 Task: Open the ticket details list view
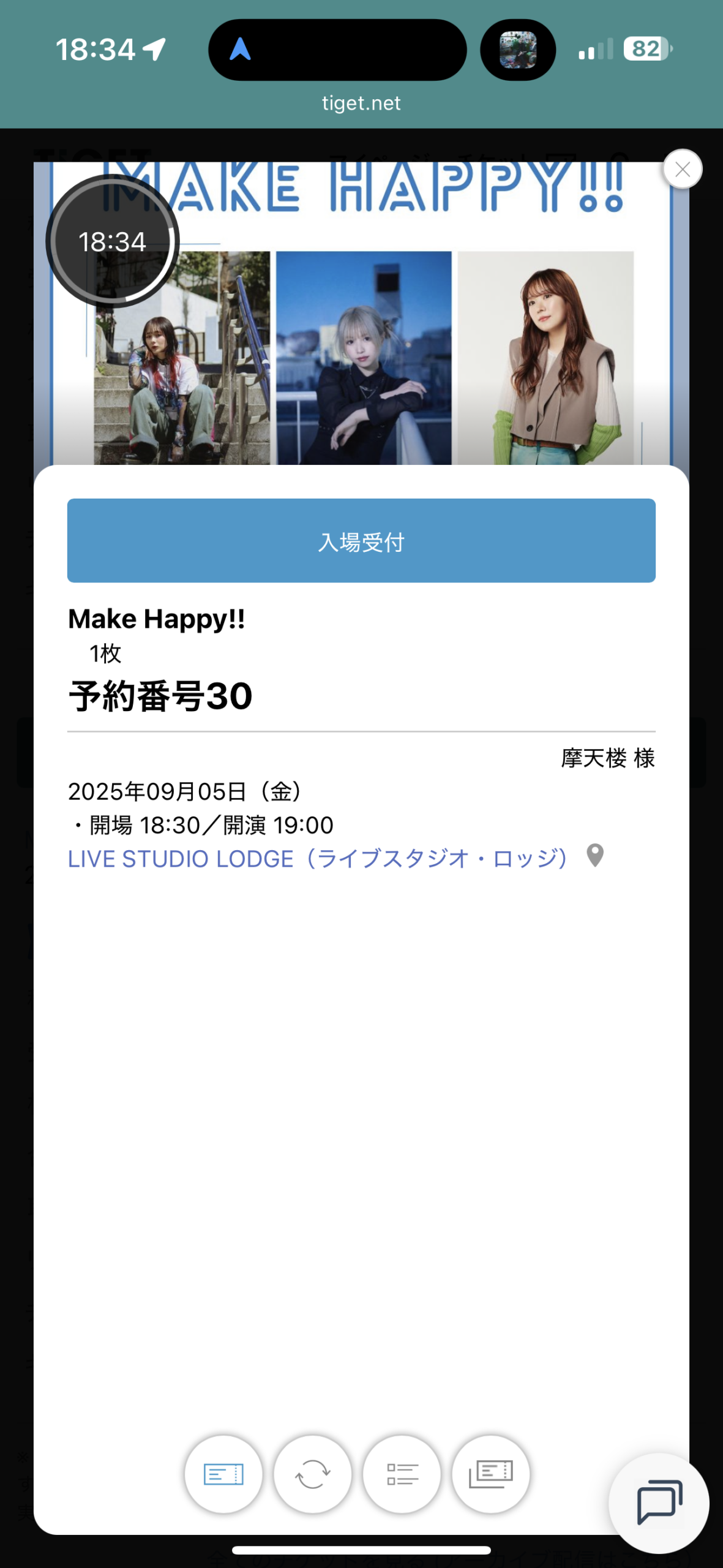402,1474
